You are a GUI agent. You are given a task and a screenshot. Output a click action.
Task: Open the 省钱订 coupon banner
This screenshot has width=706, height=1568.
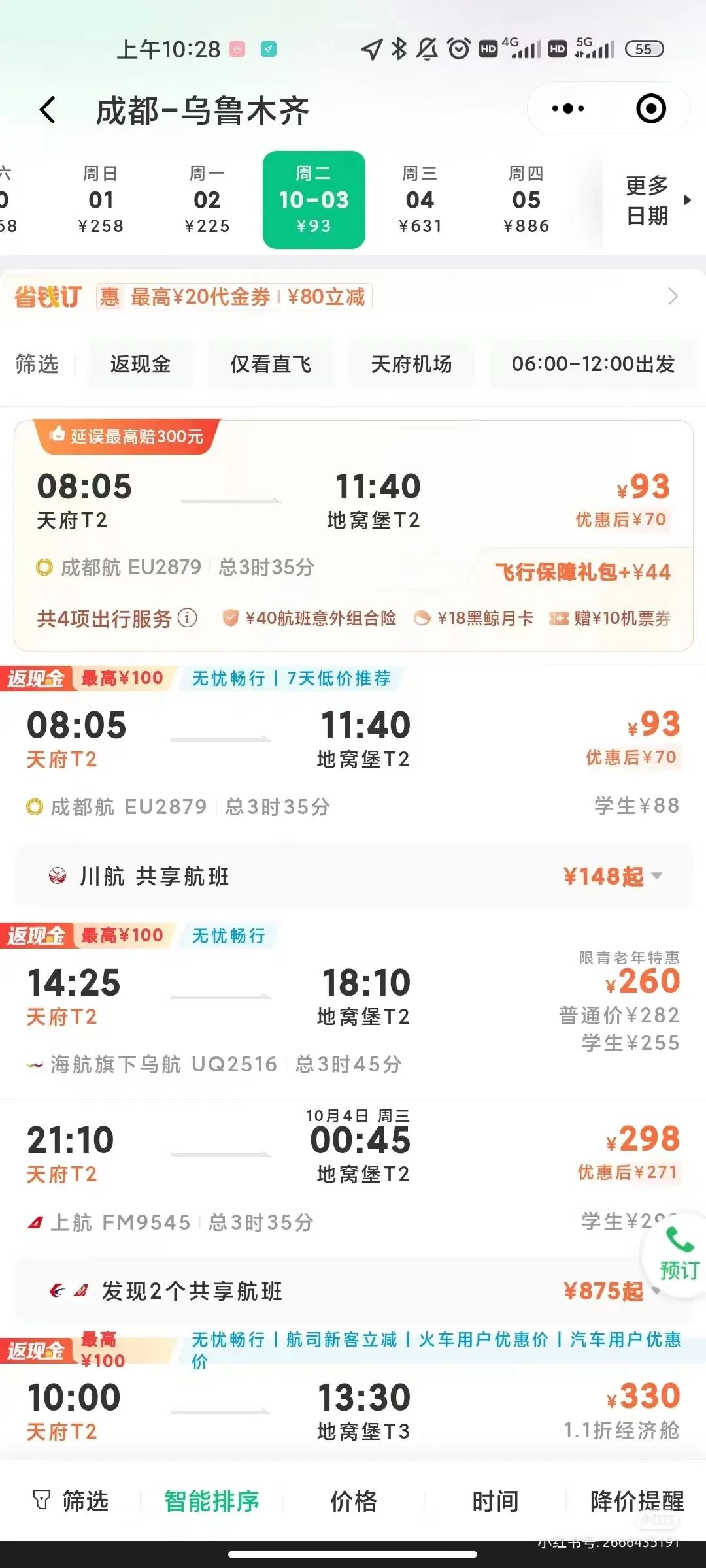pyautogui.click(x=353, y=297)
